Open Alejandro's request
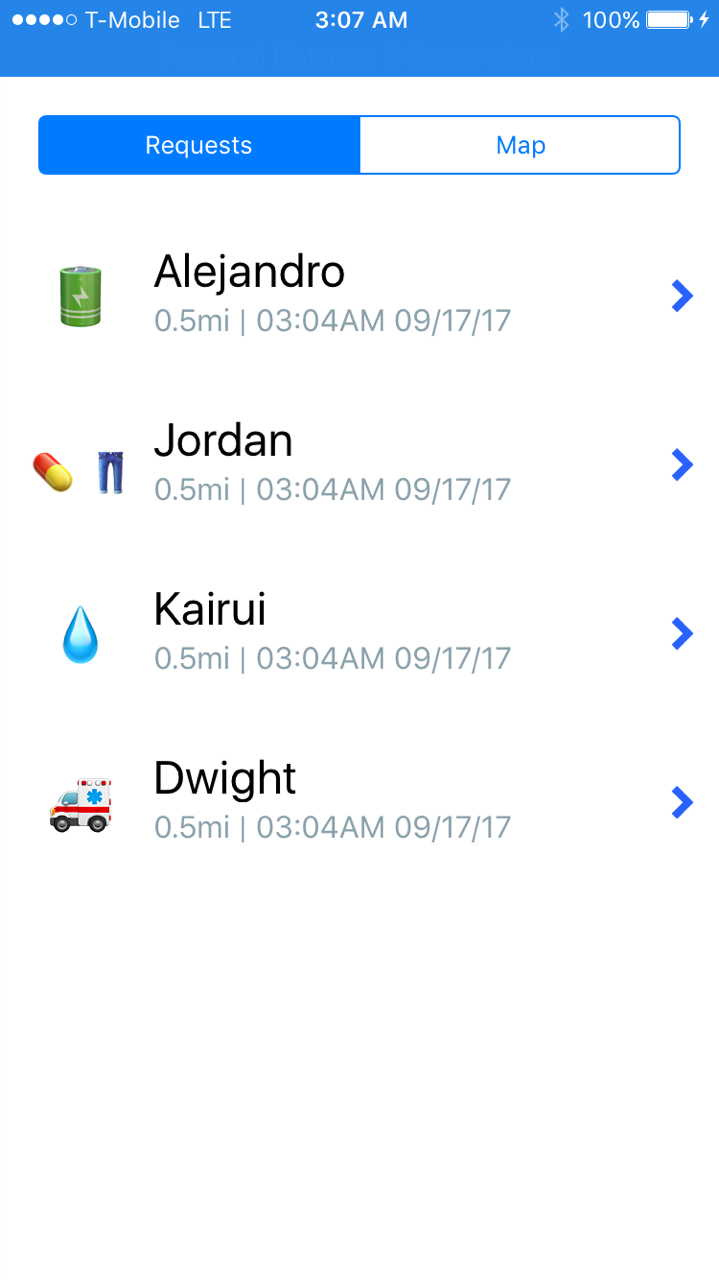Viewport: 719px width, 1280px height. (360, 295)
